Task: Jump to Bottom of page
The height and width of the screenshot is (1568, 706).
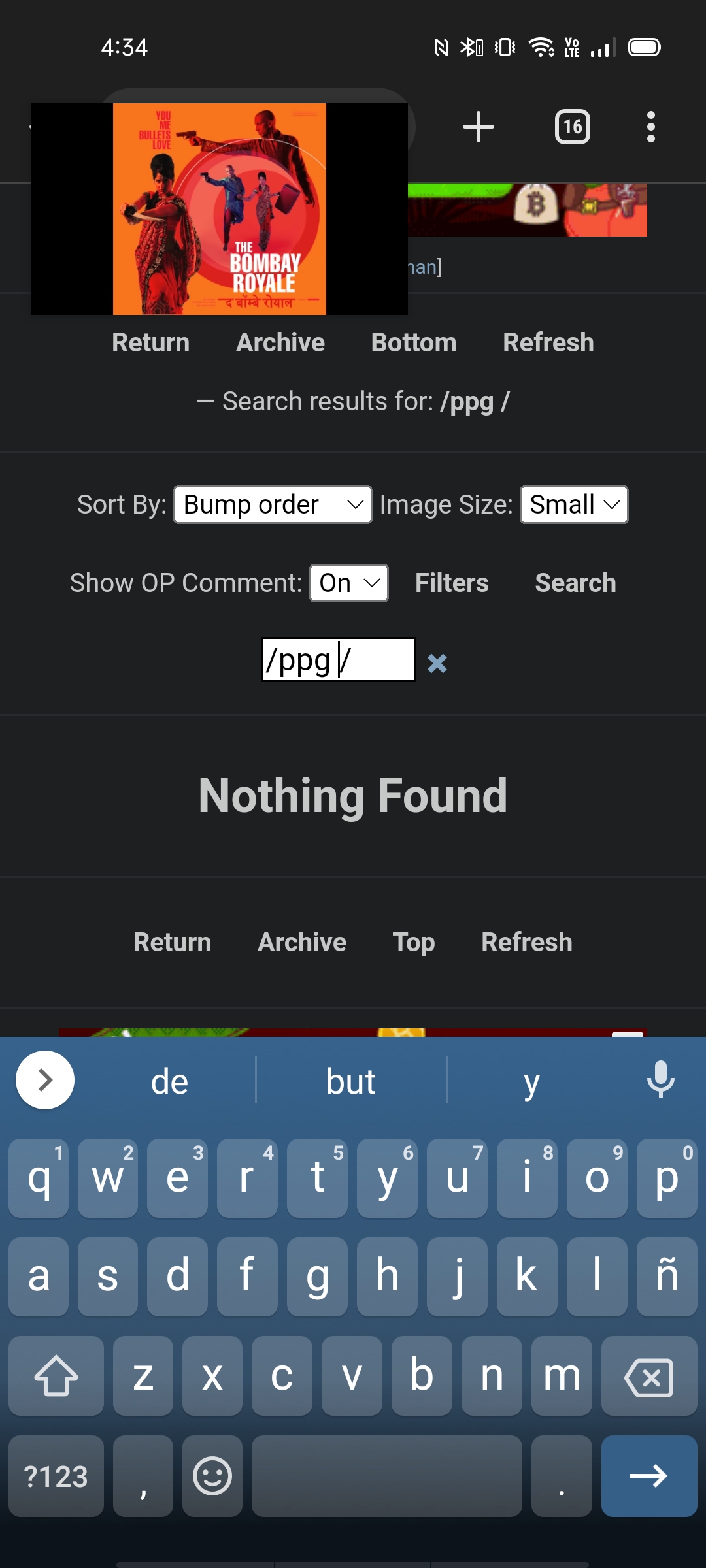Action: pos(414,342)
